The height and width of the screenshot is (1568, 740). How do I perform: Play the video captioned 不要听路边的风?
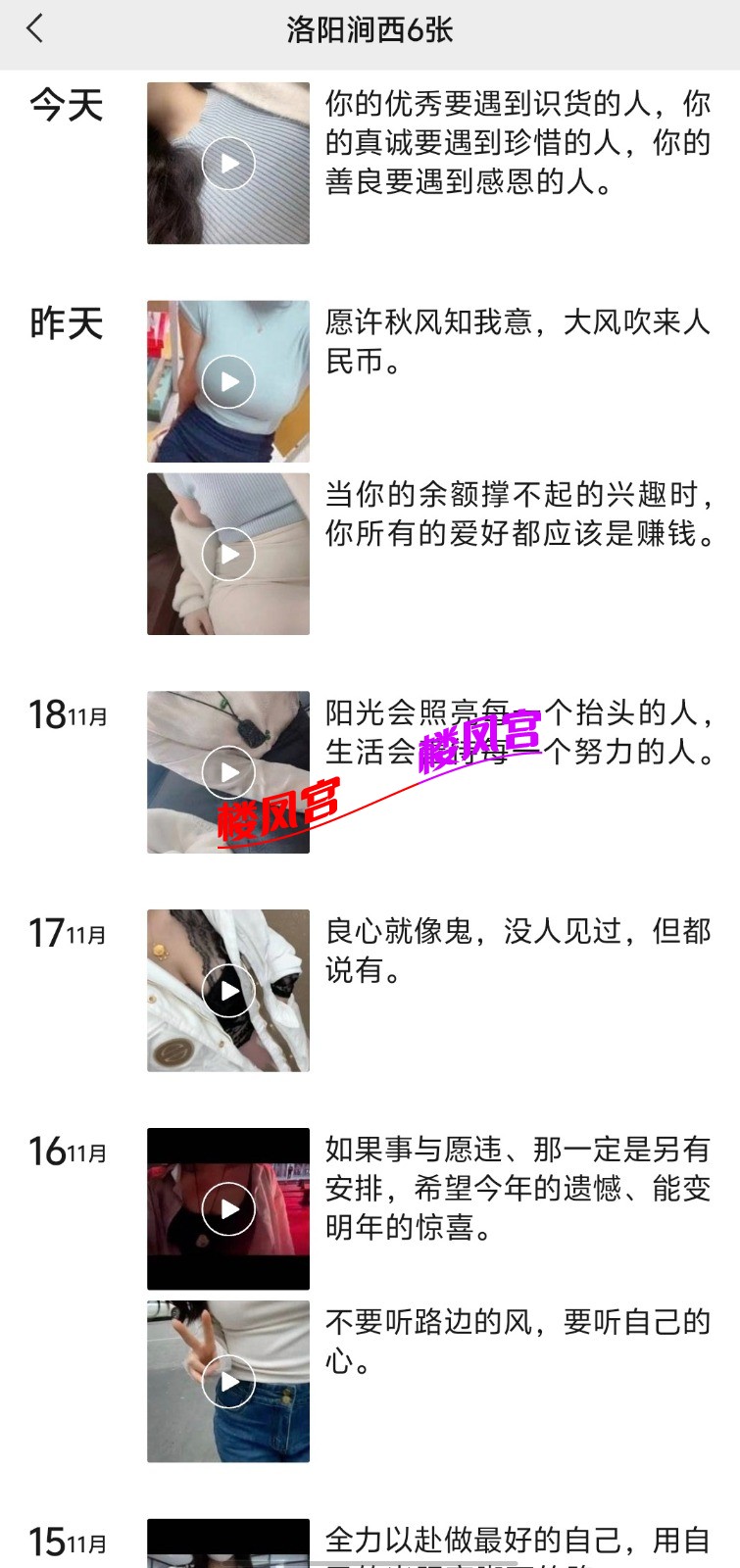coord(228,1382)
